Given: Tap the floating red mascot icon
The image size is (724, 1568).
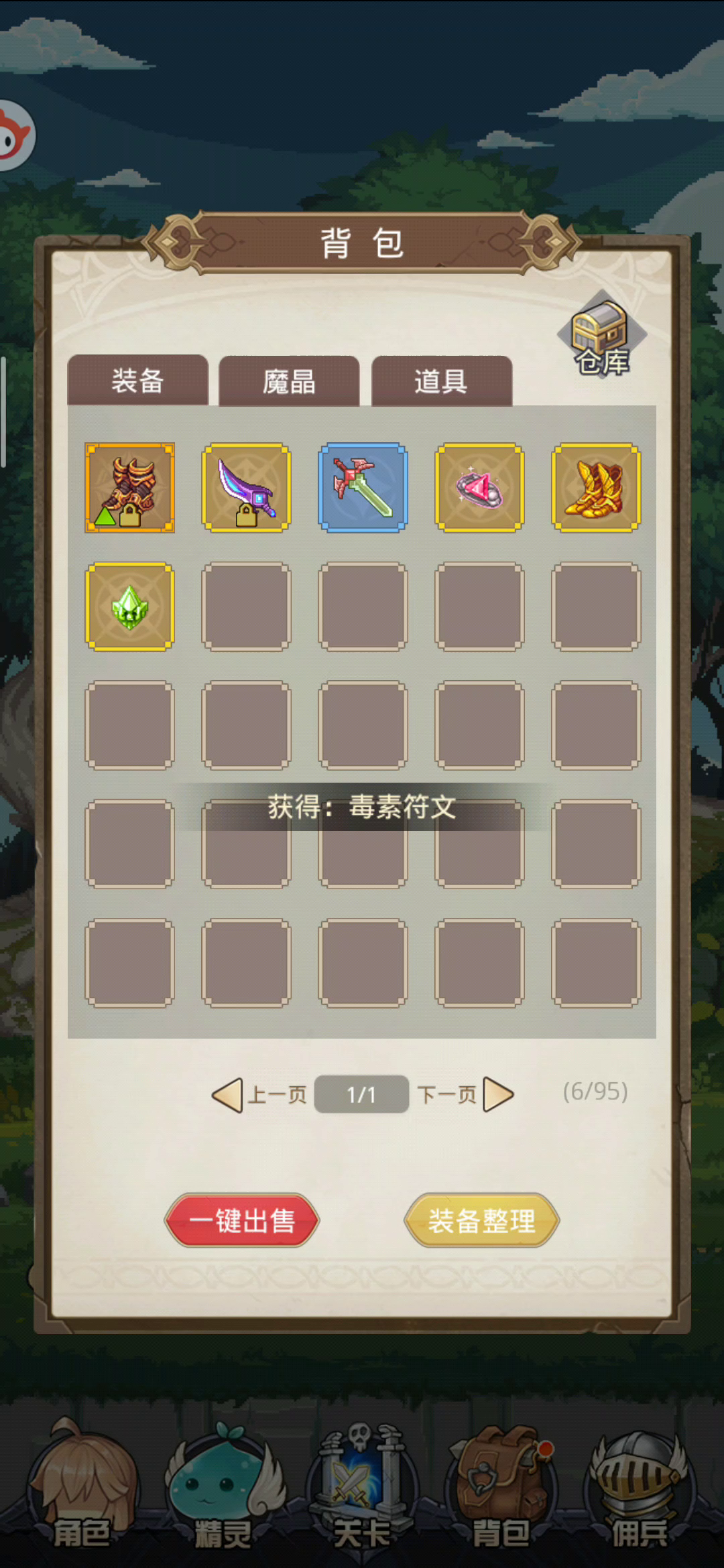Looking at the screenshot, I should coord(15,135).
